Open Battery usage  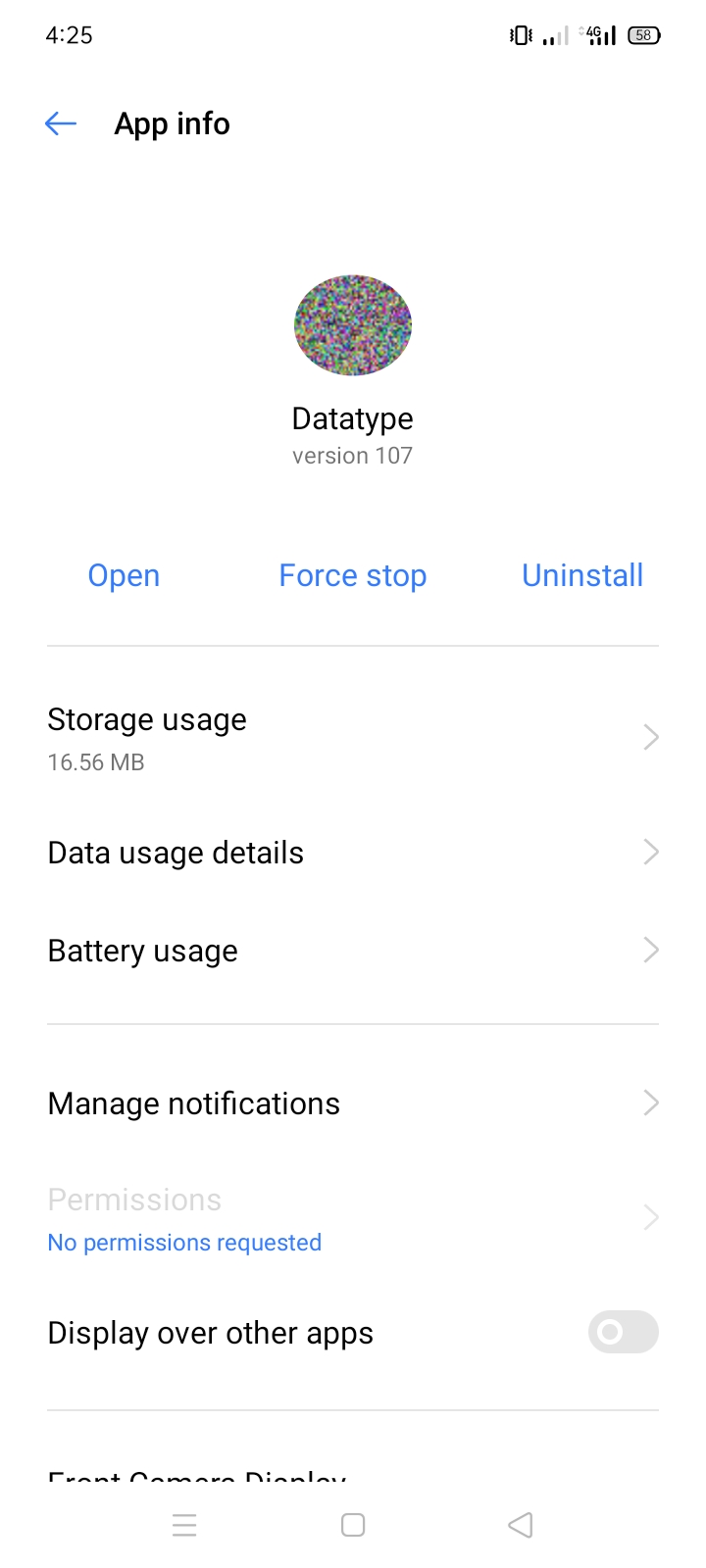coord(353,951)
